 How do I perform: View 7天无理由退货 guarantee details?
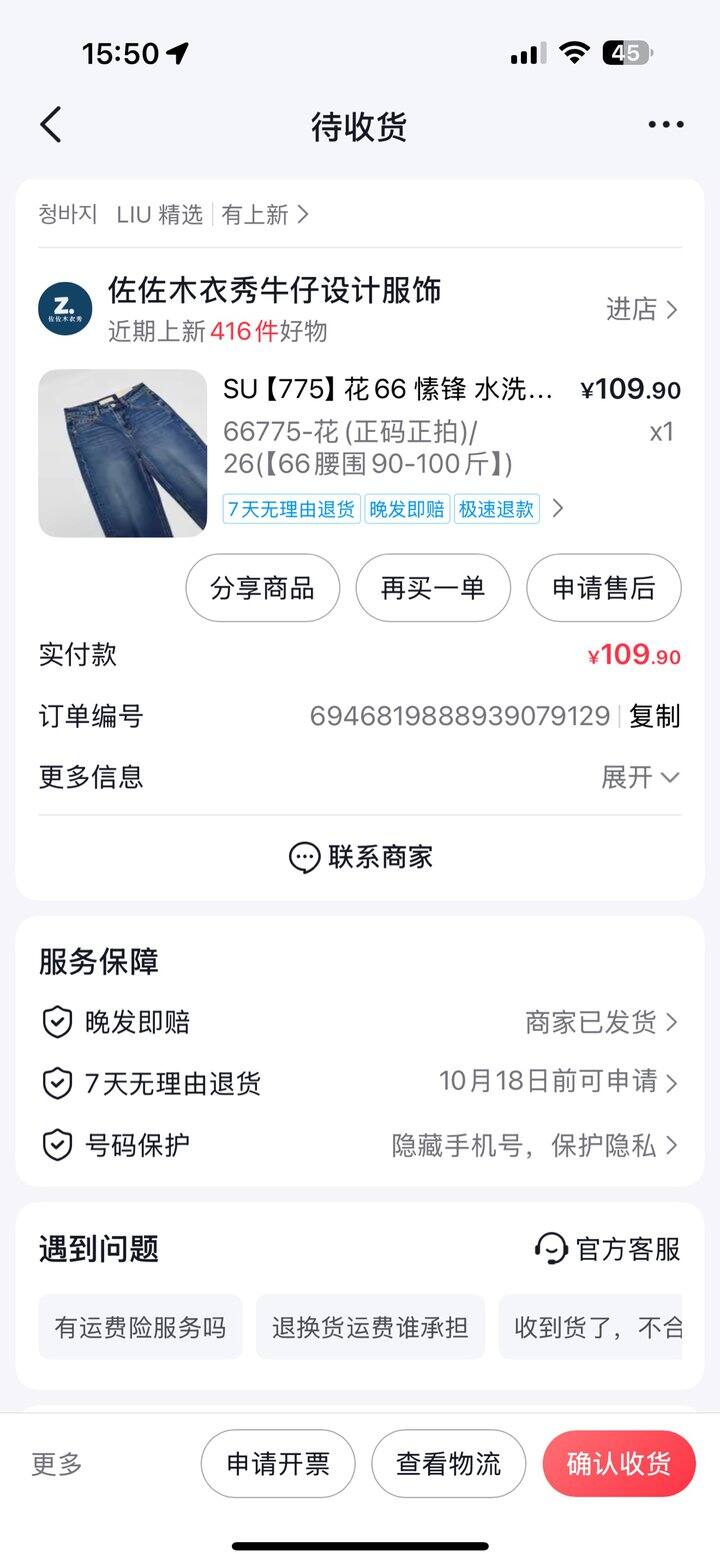[x=360, y=1083]
